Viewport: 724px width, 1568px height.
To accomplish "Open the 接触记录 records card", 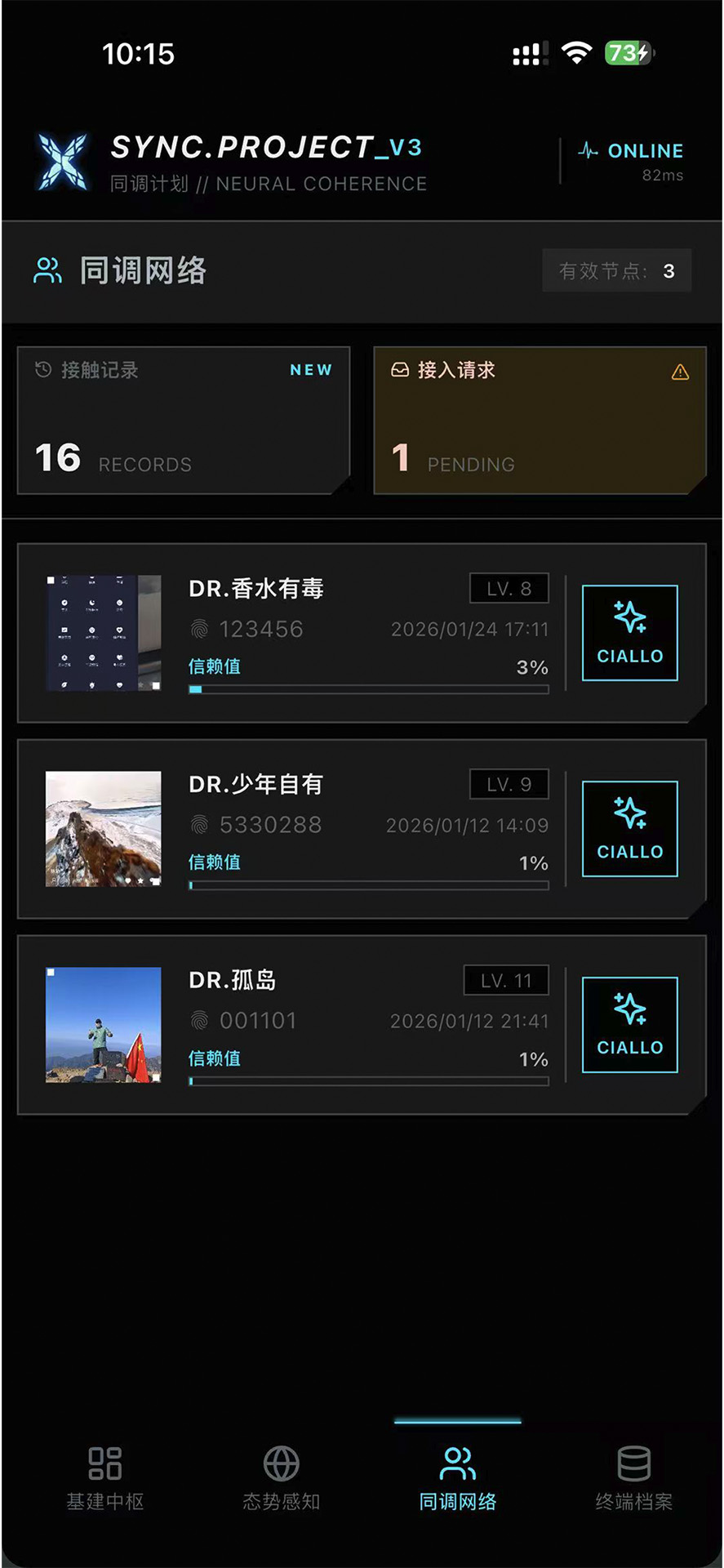I will (x=184, y=421).
